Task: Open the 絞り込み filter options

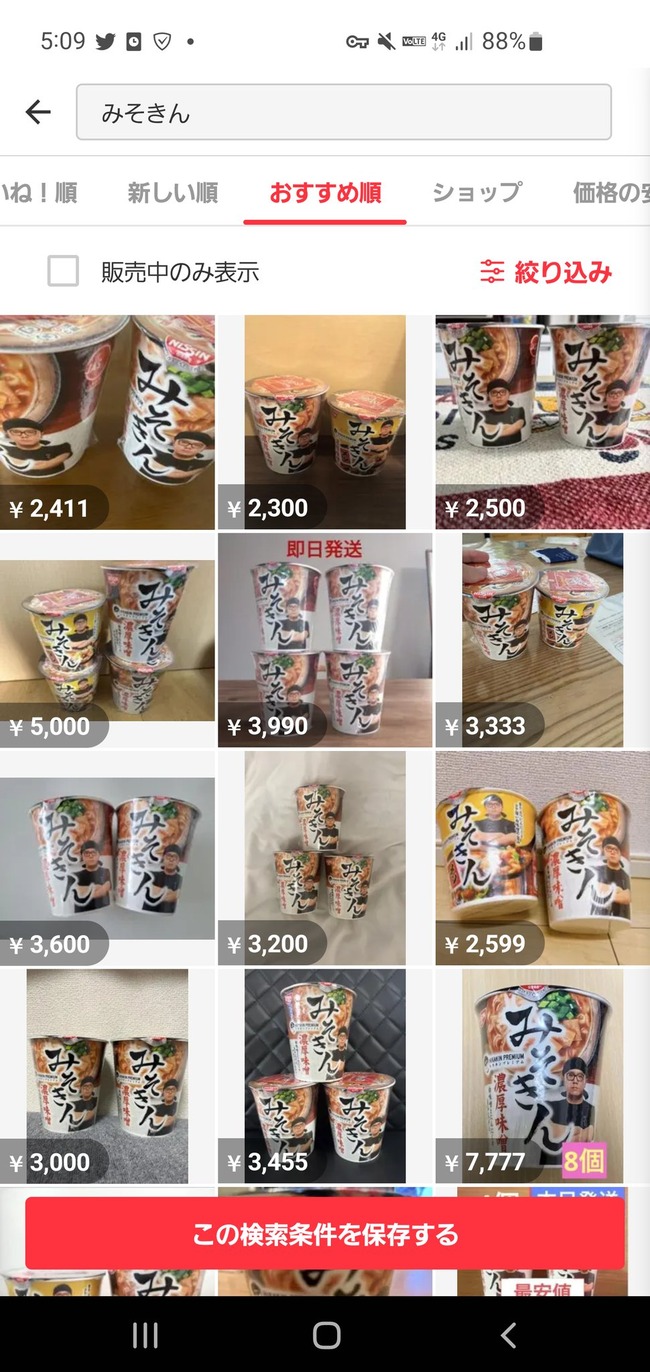Action: click(x=546, y=271)
